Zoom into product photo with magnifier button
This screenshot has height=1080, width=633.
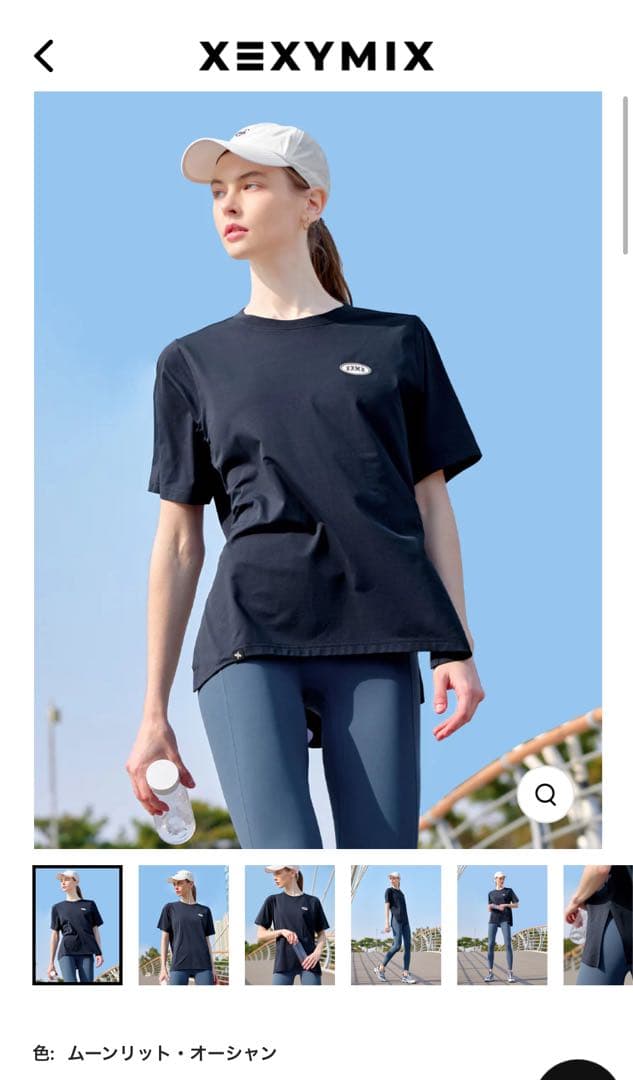545,795
